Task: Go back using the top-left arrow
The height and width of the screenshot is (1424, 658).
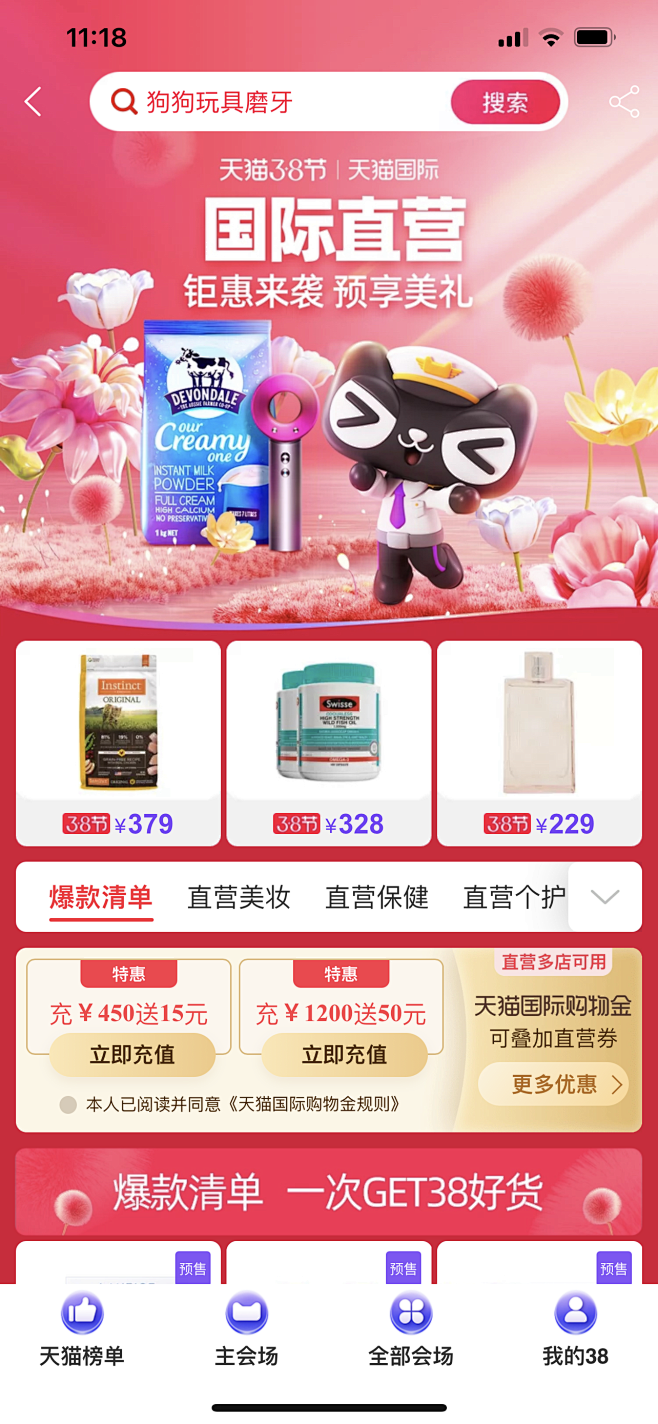Action: click(x=33, y=102)
